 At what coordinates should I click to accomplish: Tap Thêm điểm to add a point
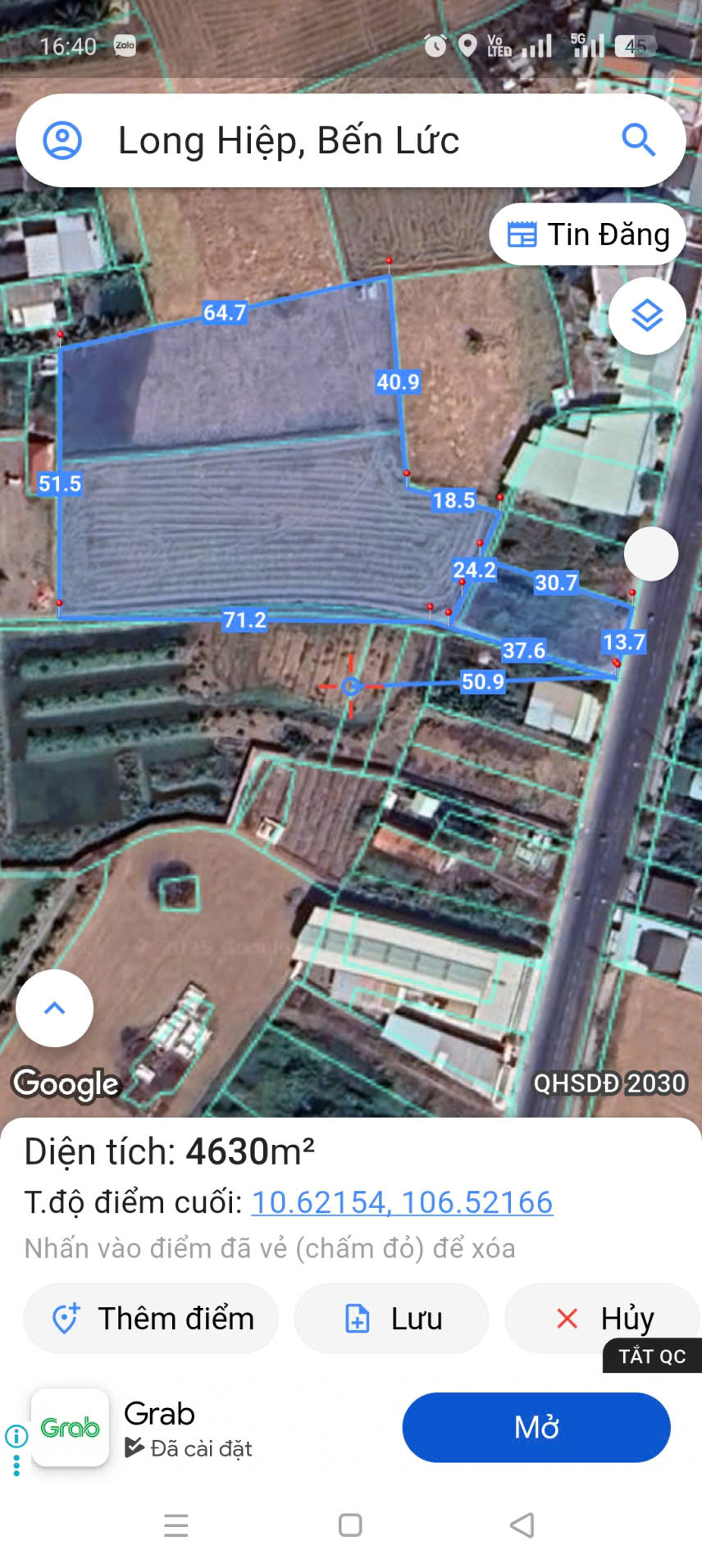click(x=152, y=1319)
